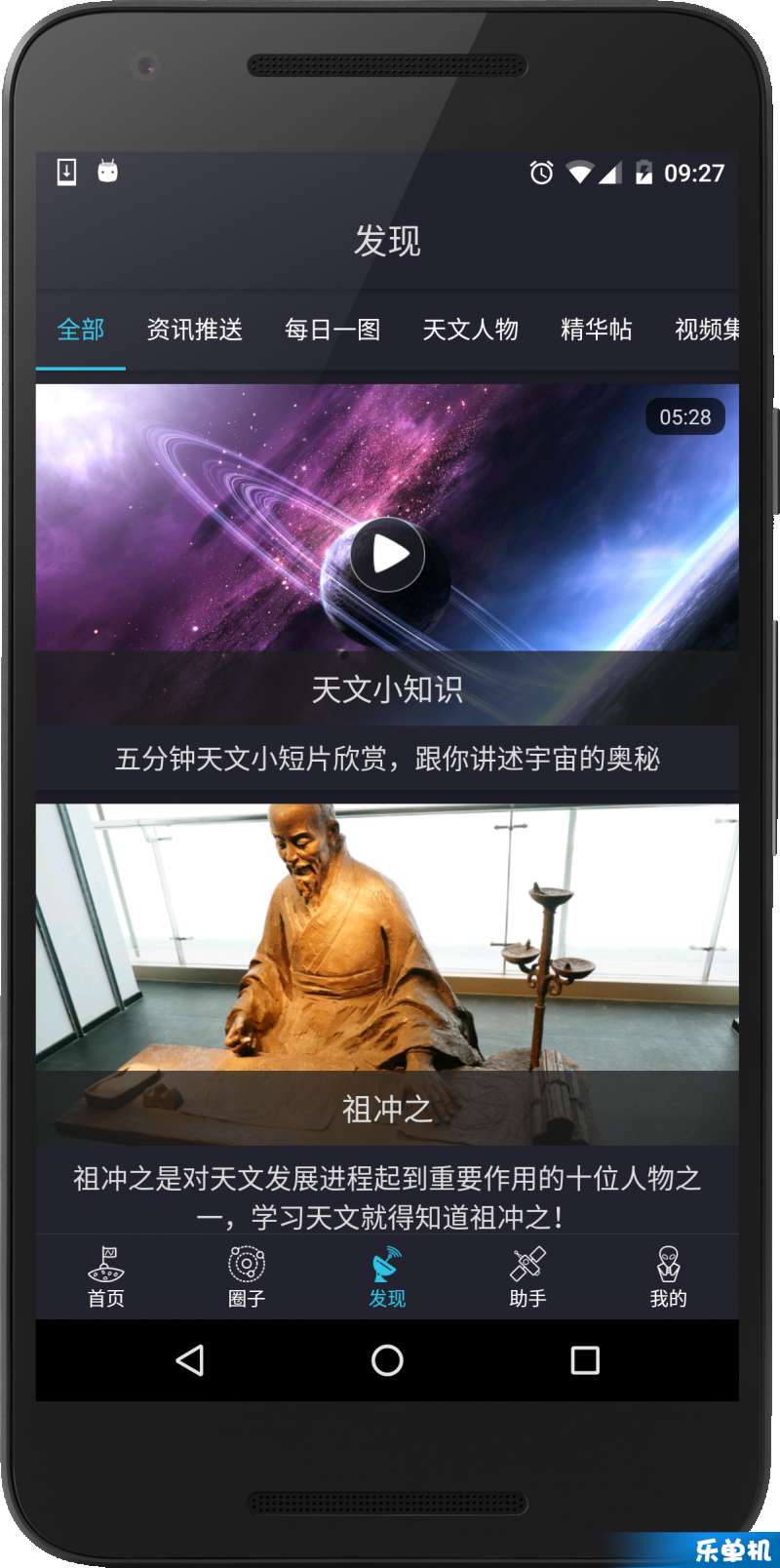Select the 每日一图 tab

332,330
